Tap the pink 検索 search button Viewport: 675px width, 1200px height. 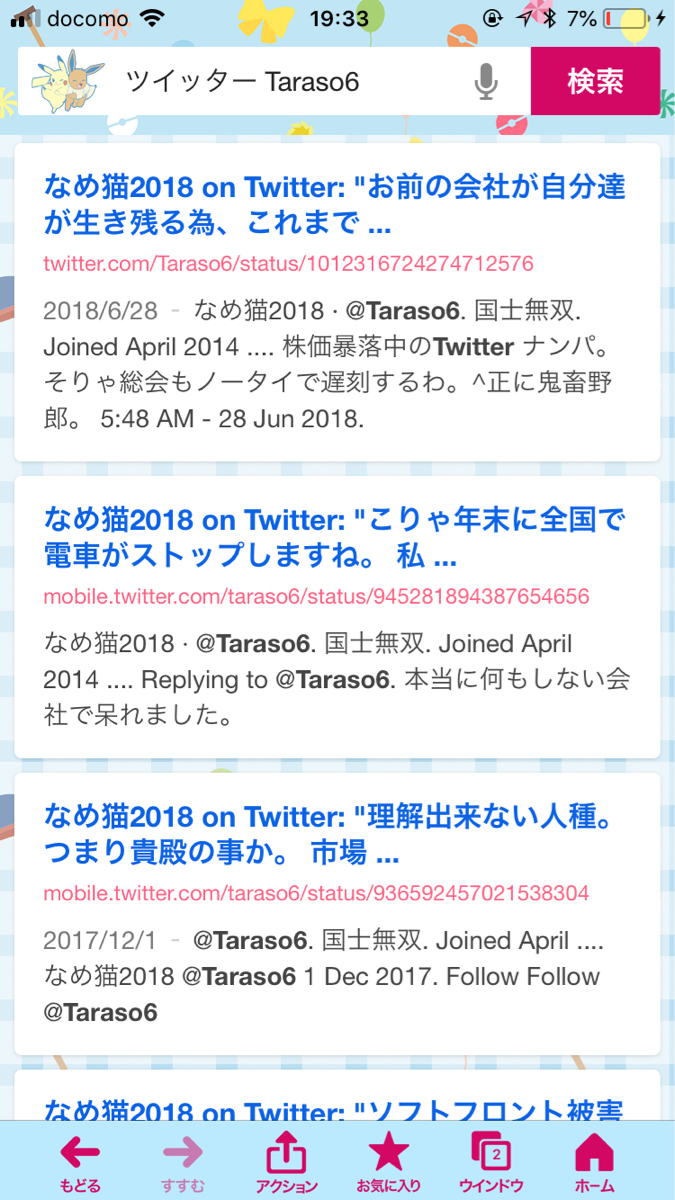tap(595, 81)
